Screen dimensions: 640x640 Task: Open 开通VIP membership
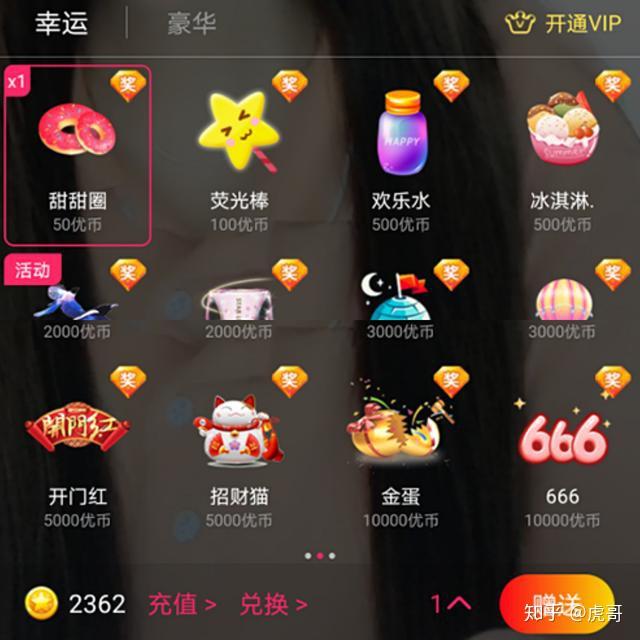564,23
